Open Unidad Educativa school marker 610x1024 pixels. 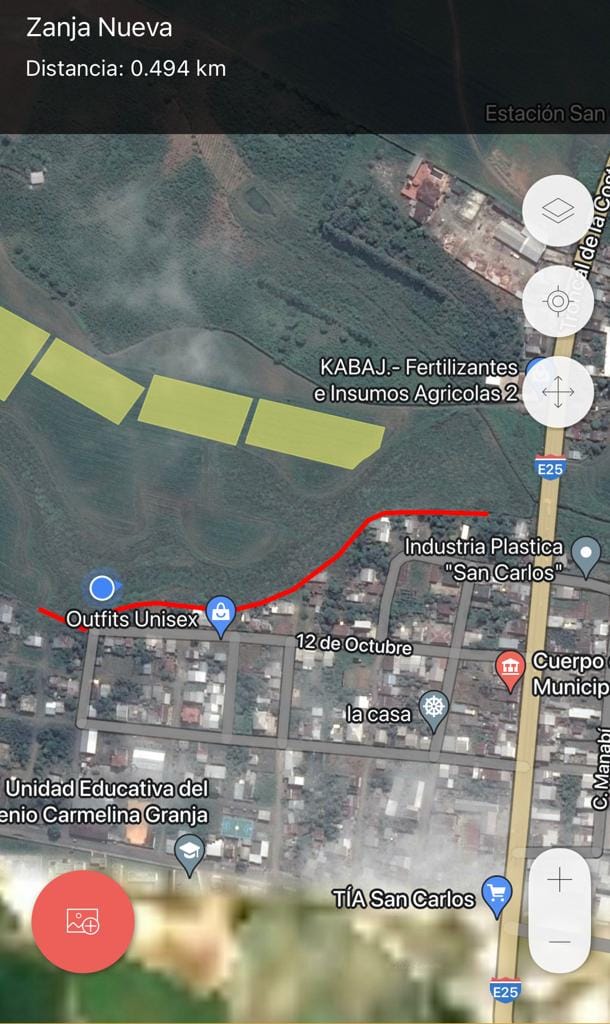188,853
